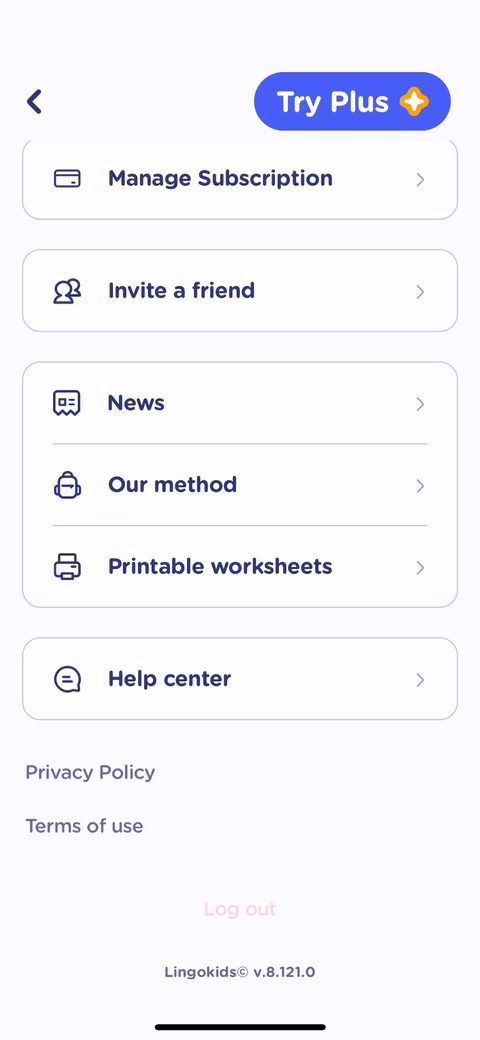Viewport: 480px width, 1040px height.
Task: View the Terms of use
Action: (x=84, y=826)
